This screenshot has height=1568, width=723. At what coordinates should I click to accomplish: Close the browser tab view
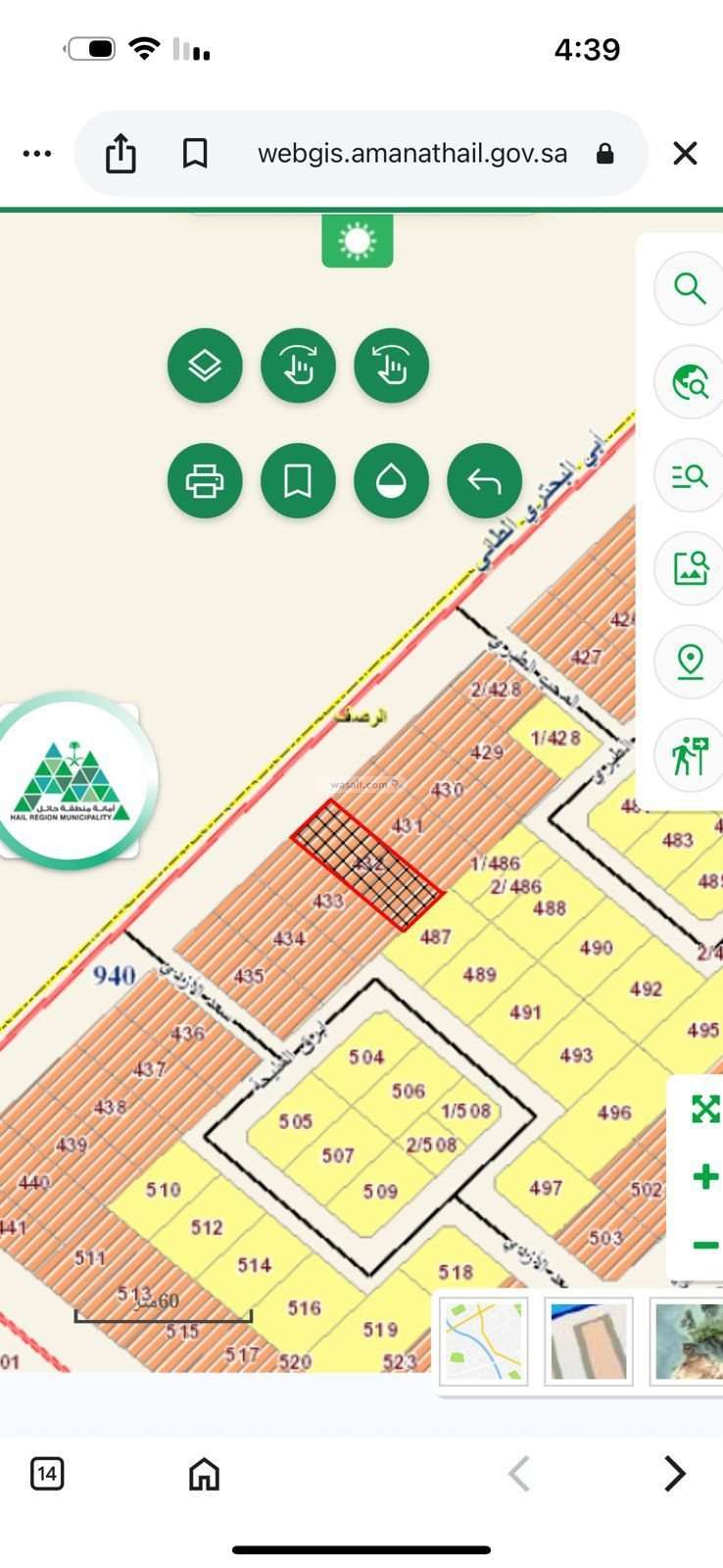pos(685,154)
